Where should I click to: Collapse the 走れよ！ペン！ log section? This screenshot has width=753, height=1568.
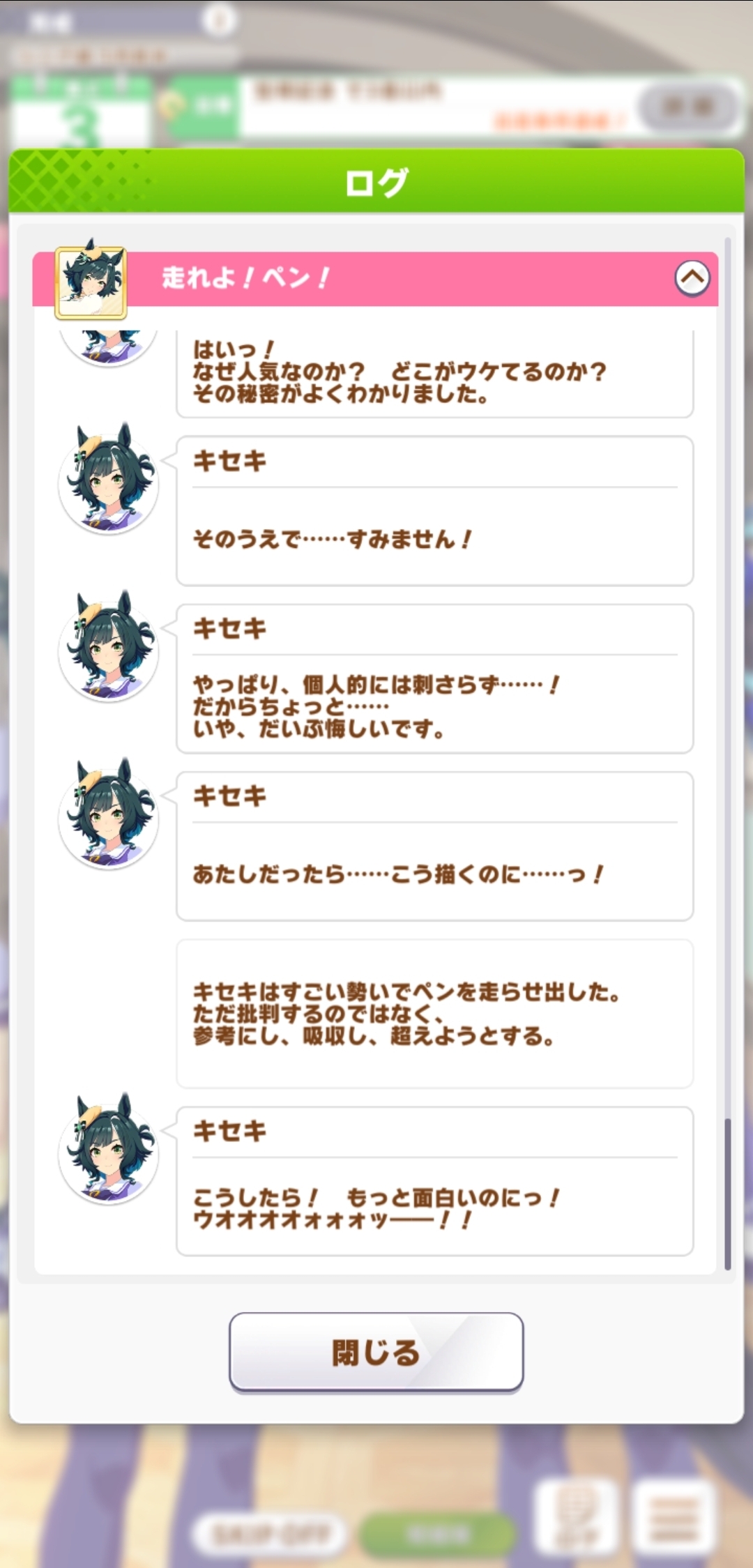[692, 278]
